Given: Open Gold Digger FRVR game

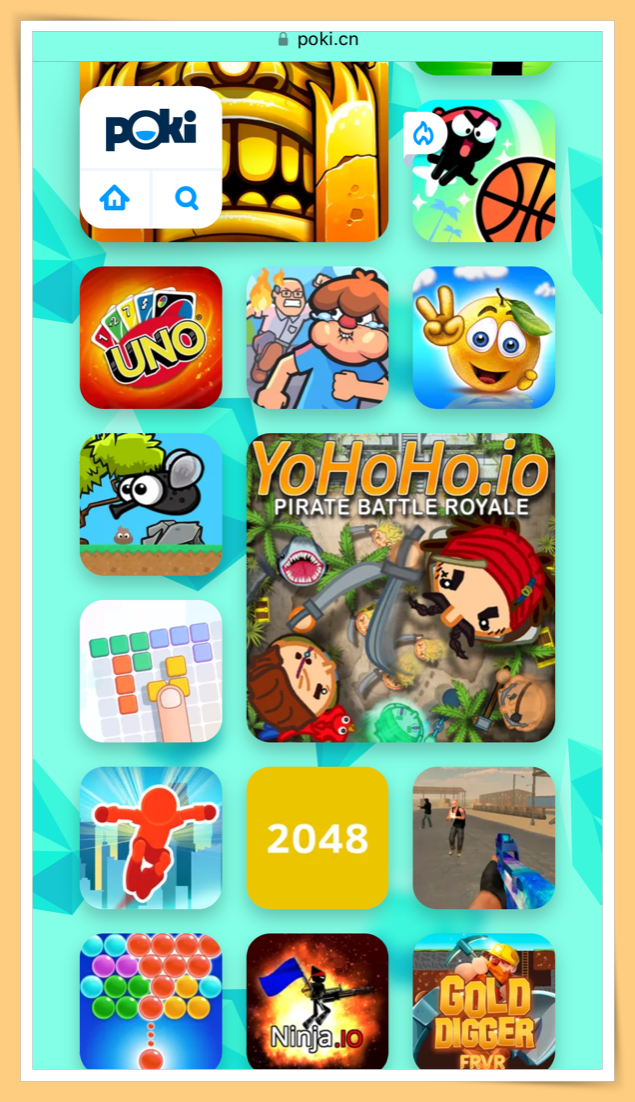Looking at the screenshot, I should 483,1002.
